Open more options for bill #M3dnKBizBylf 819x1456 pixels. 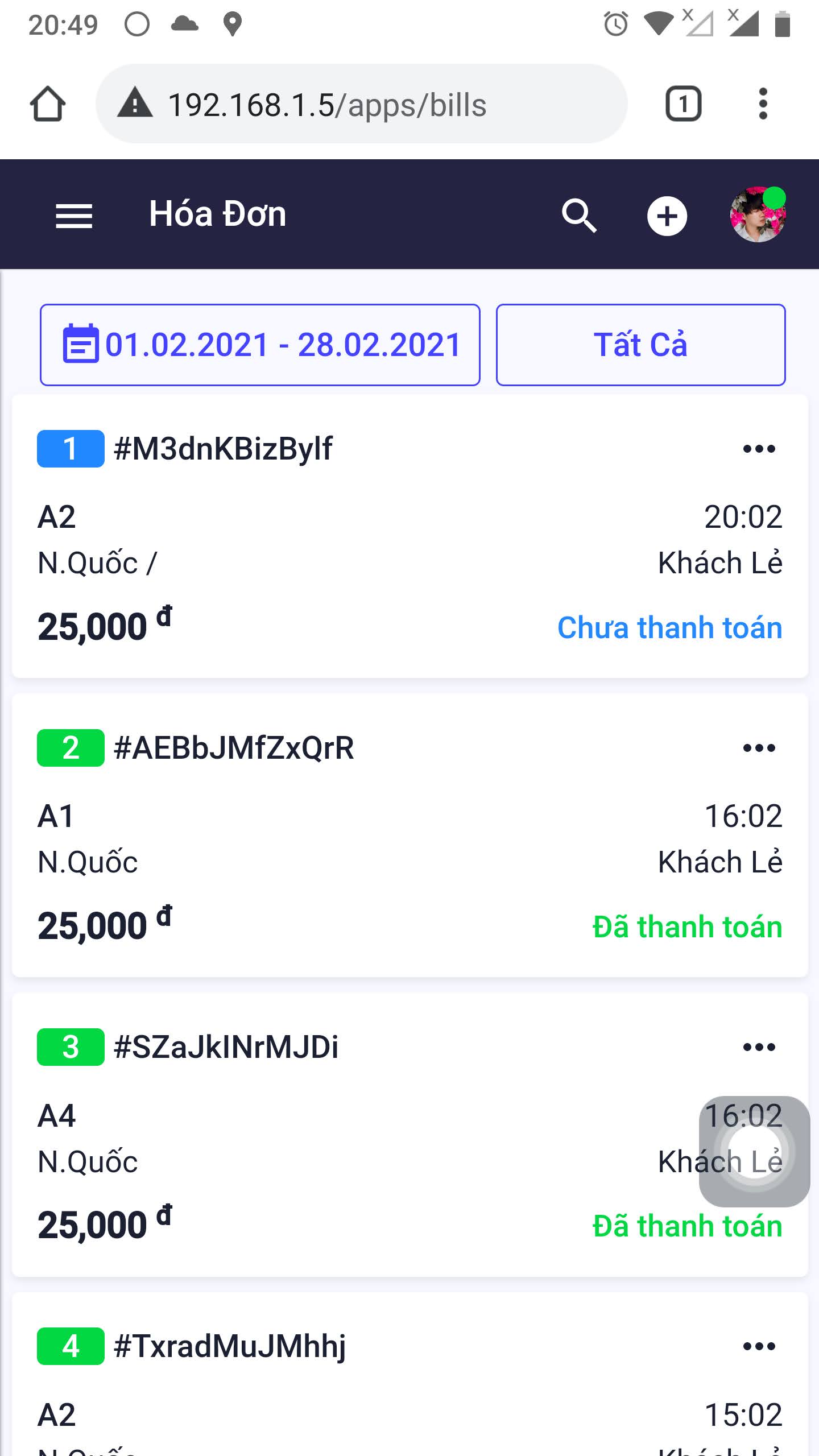click(759, 449)
